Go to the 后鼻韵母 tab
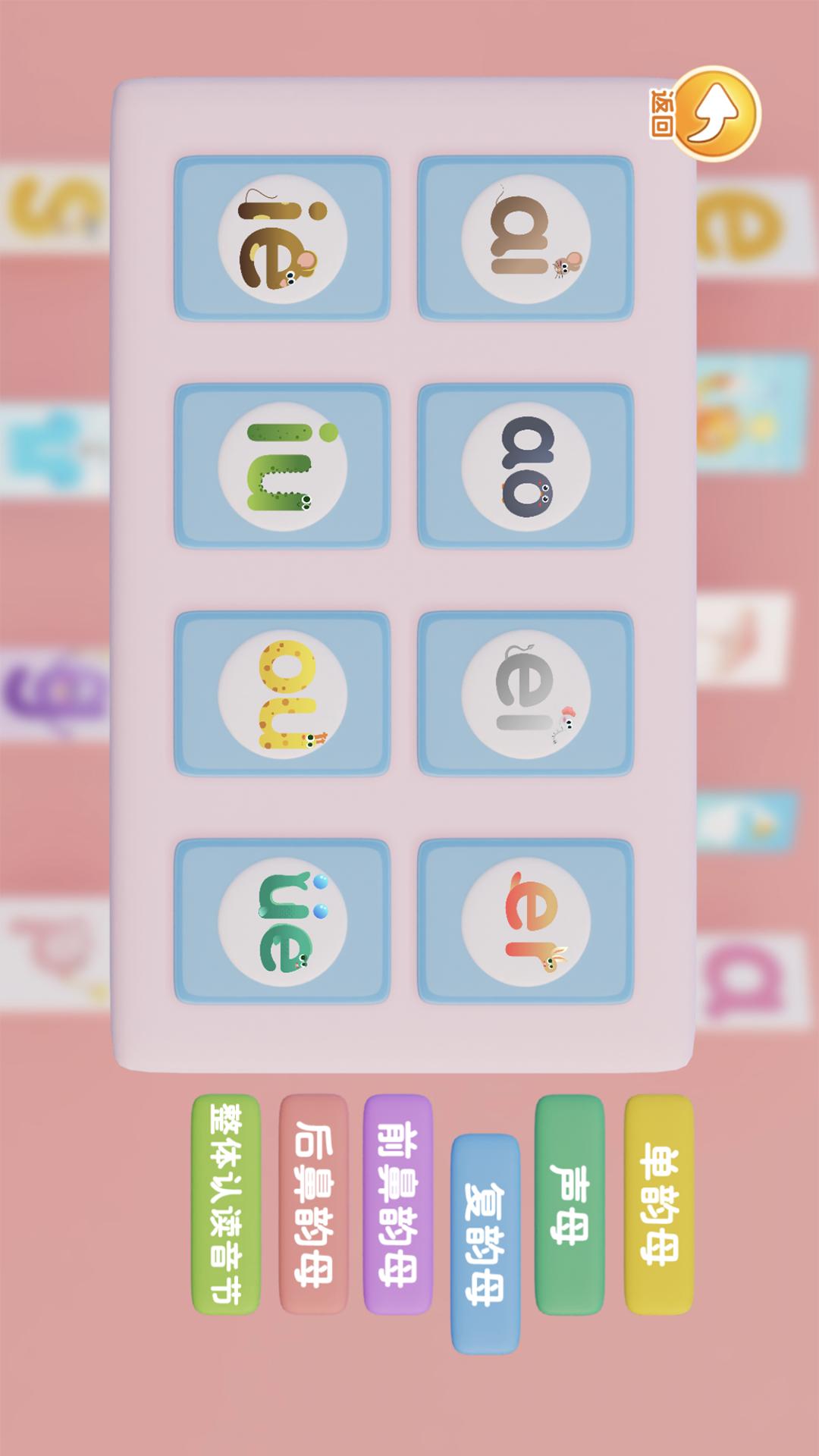Viewport: 819px width, 1456px height. point(313,1204)
